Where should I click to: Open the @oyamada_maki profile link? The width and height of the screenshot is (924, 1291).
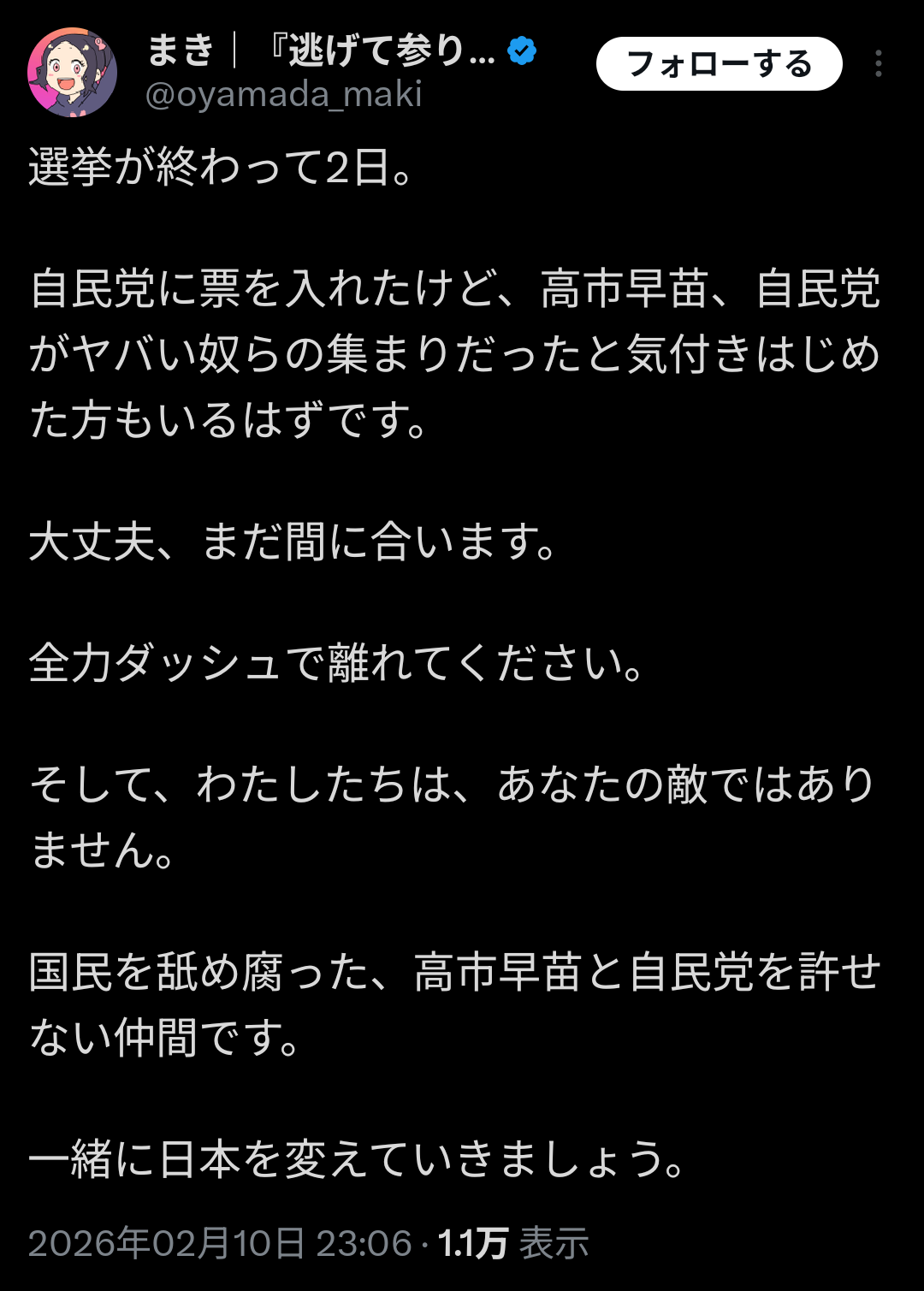[284, 94]
